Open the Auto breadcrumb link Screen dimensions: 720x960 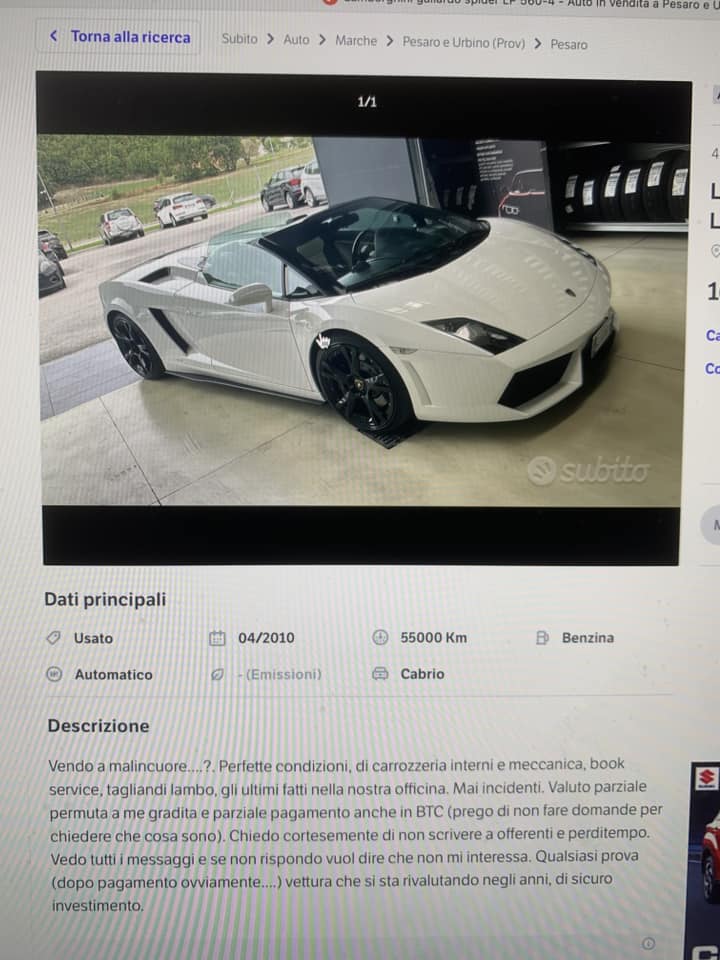[x=296, y=40]
